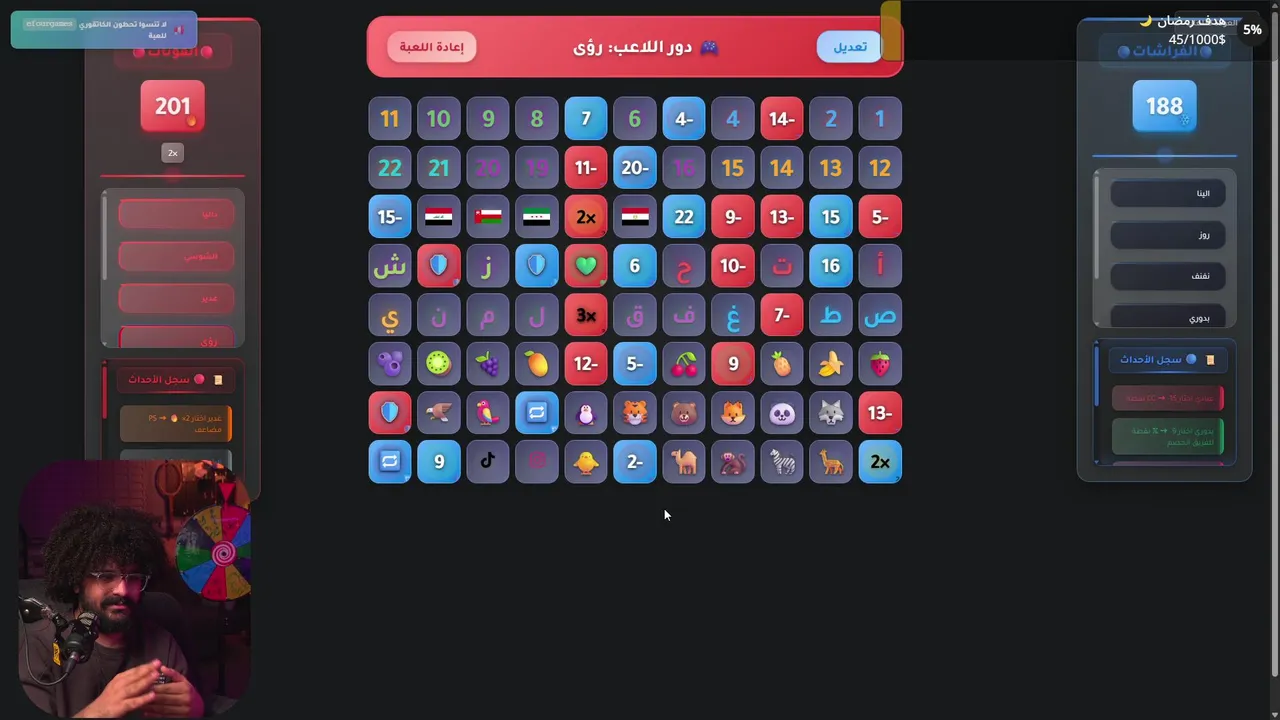This screenshot has width=1280, height=720.
Task: Pick the penguin tile
Action: click(x=586, y=413)
